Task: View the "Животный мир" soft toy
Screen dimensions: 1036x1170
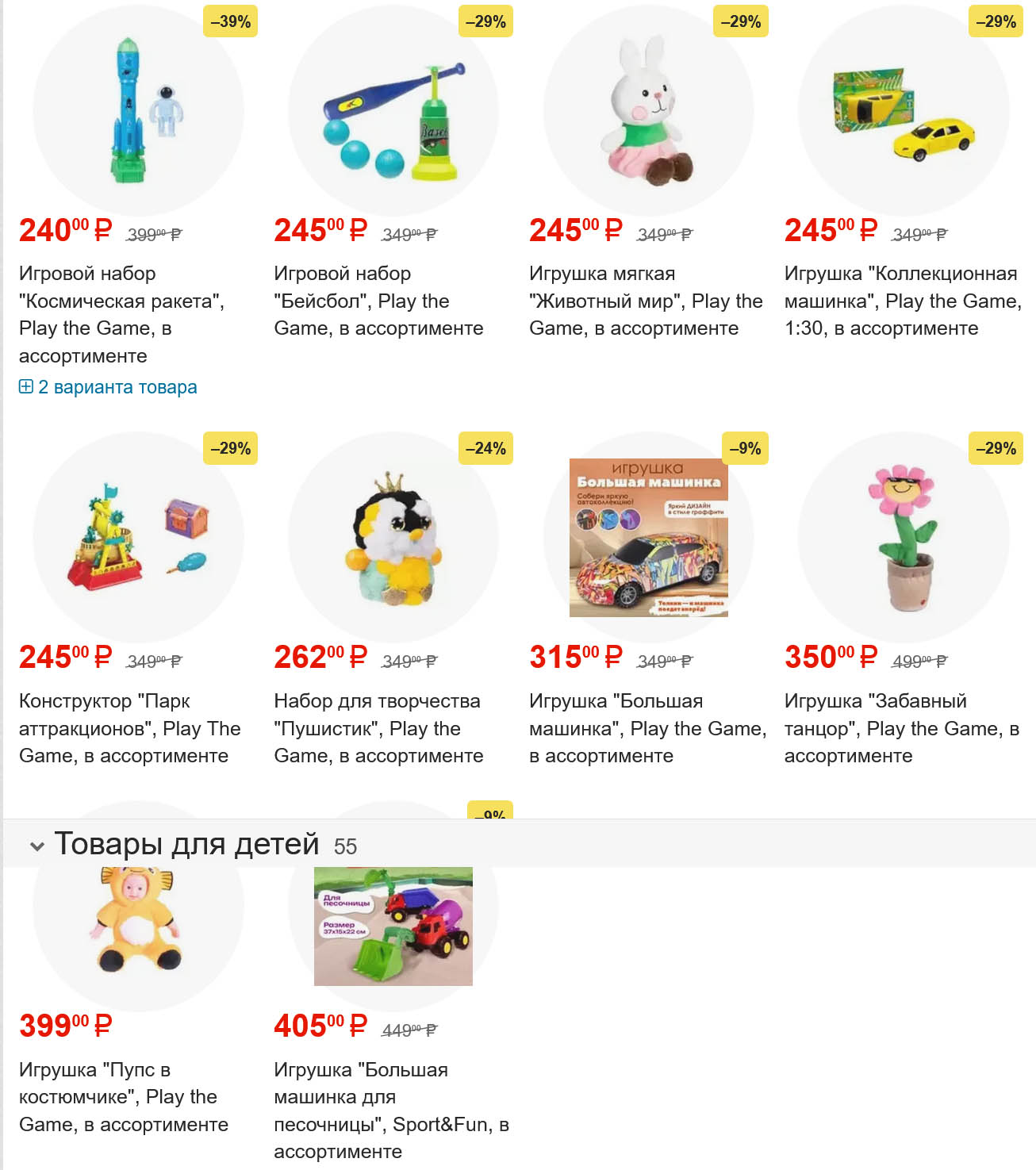Action: click(x=645, y=301)
